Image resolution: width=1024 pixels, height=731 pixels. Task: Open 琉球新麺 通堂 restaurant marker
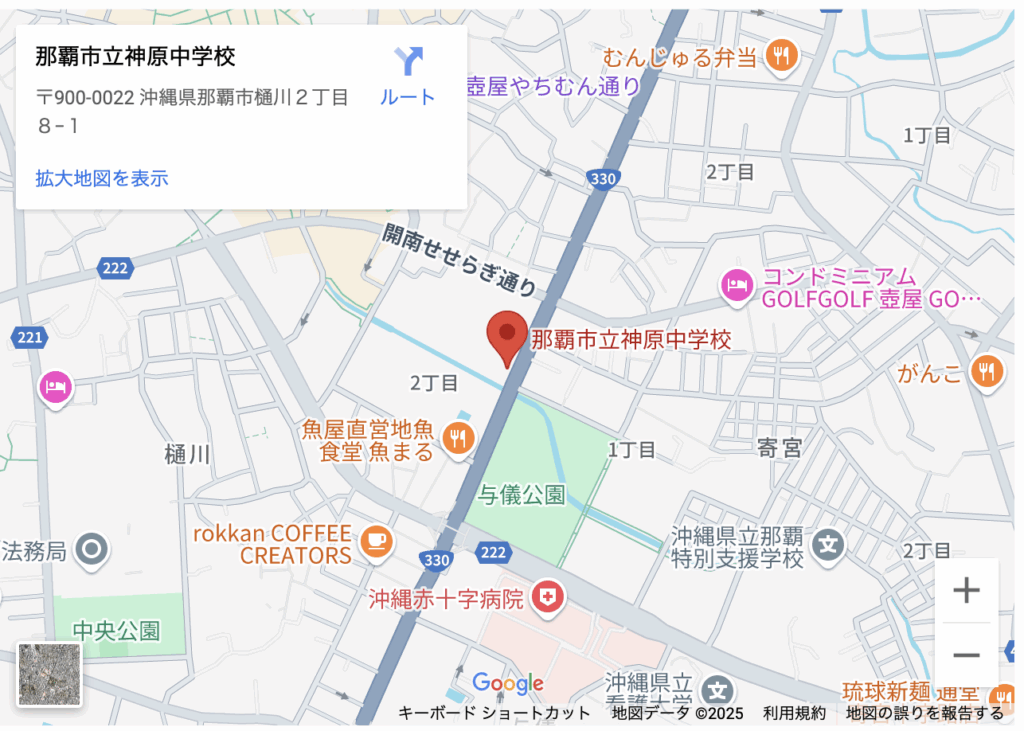pyautogui.click(x=1000, y=695)
